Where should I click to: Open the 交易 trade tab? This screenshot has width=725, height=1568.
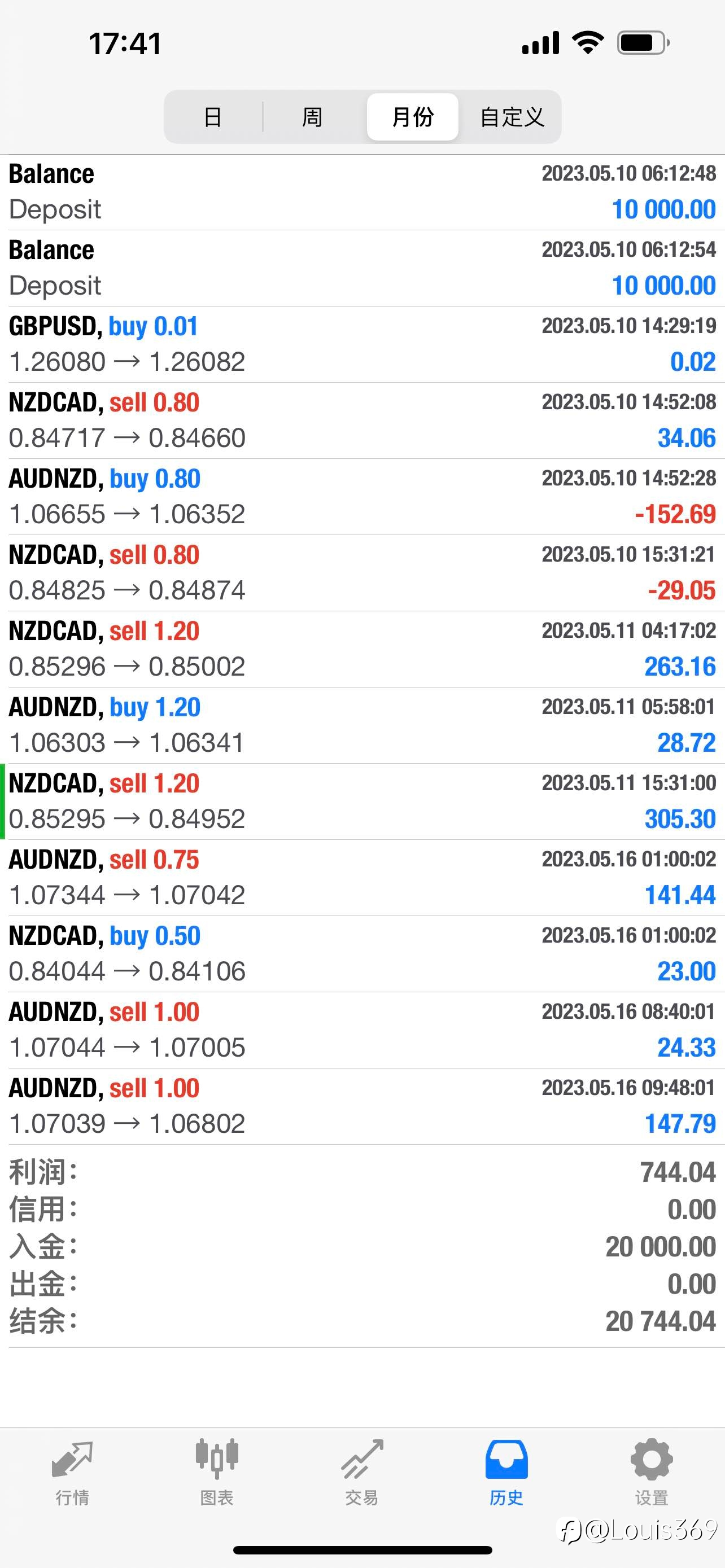[x=362, y=1473]
